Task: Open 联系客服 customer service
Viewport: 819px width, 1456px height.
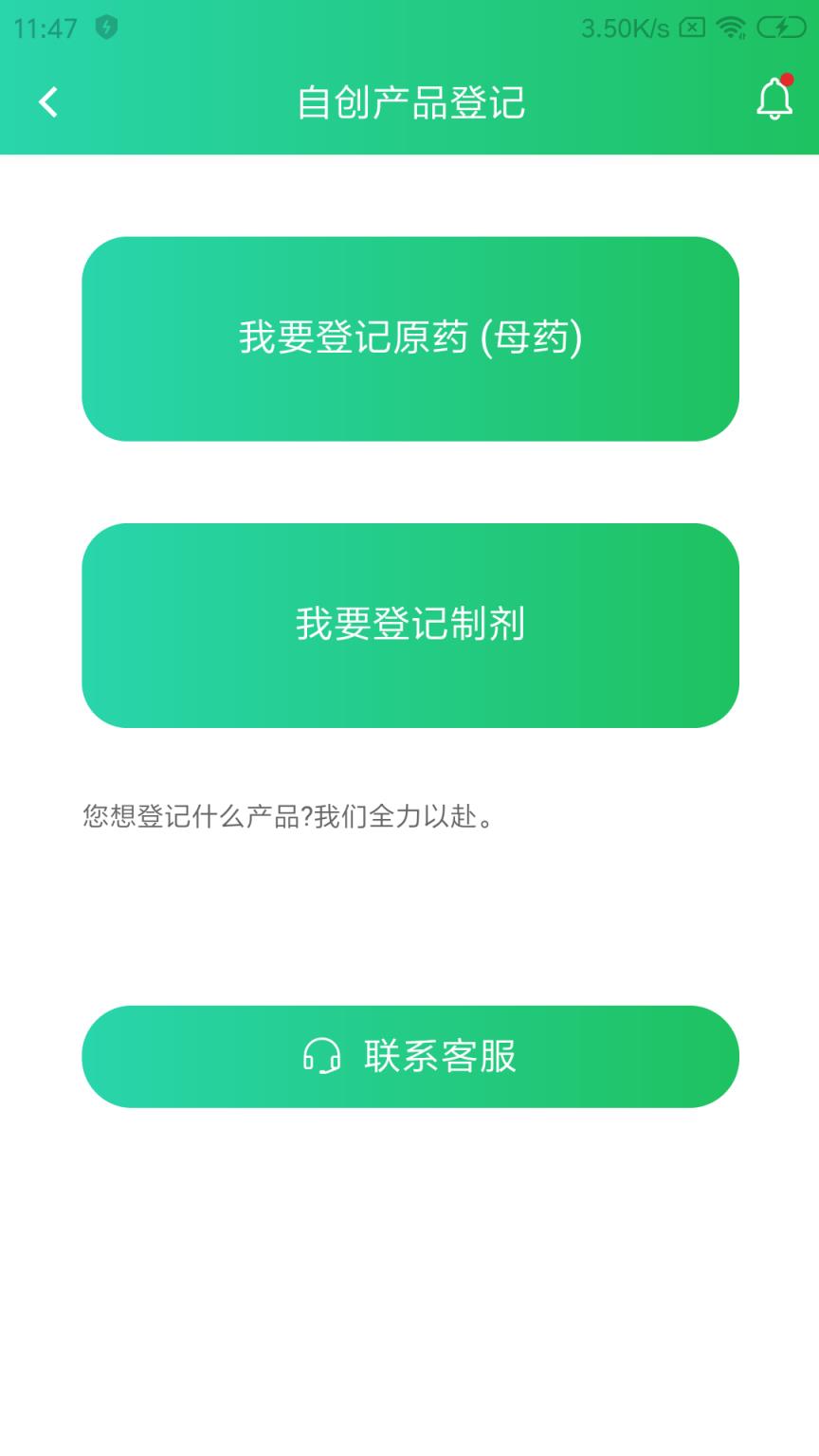Action: click(x=409, y=1057)
